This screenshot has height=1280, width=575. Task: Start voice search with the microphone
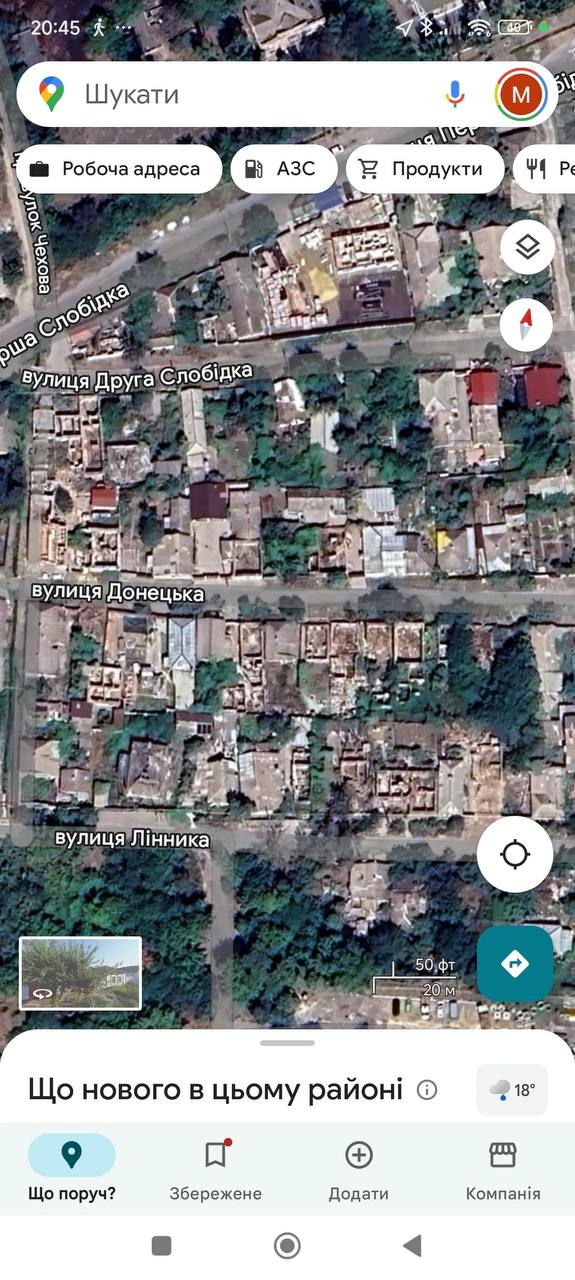pos(455,94)
